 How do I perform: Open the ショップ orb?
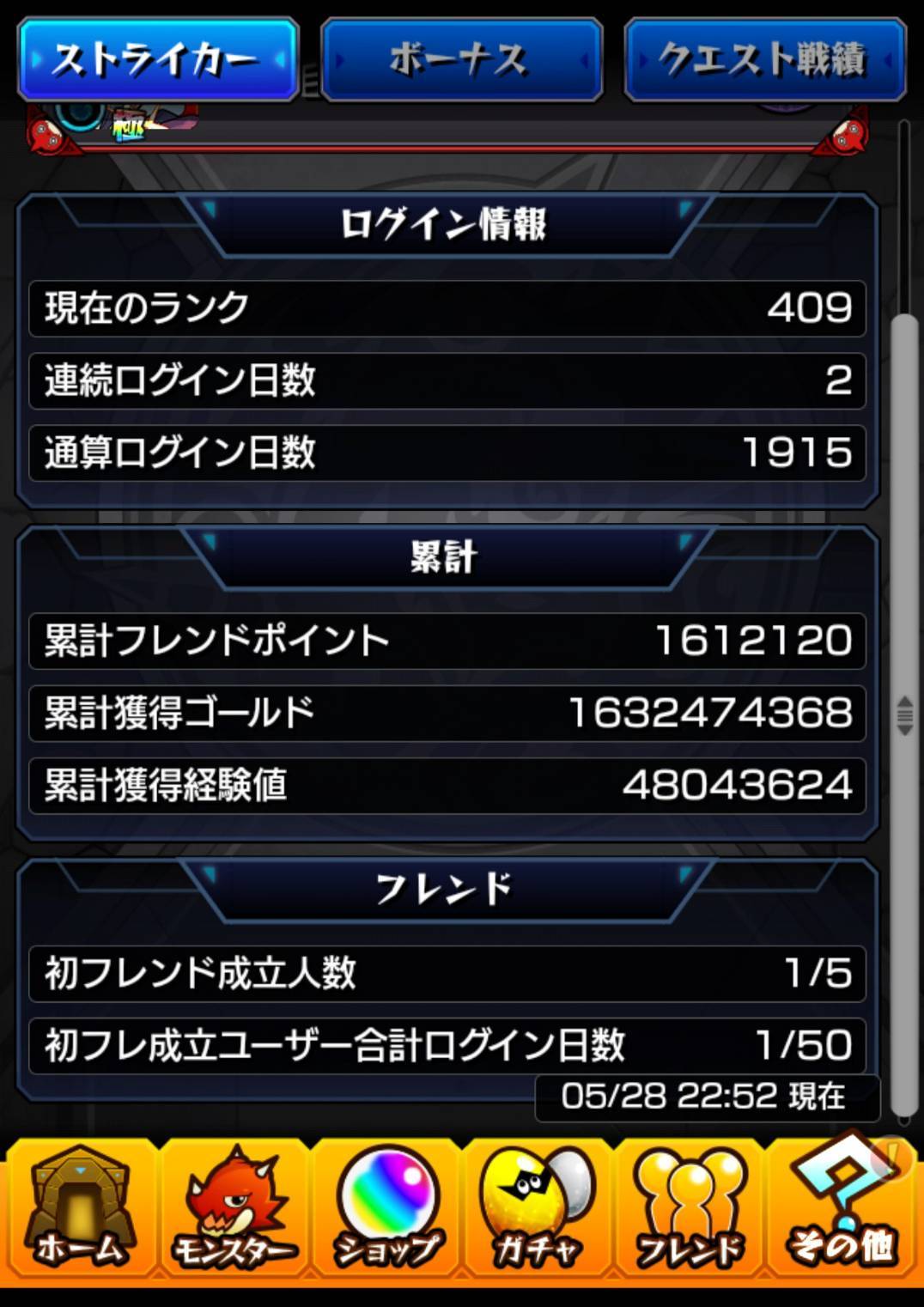pyautogui.click(x=386, y=1209)
